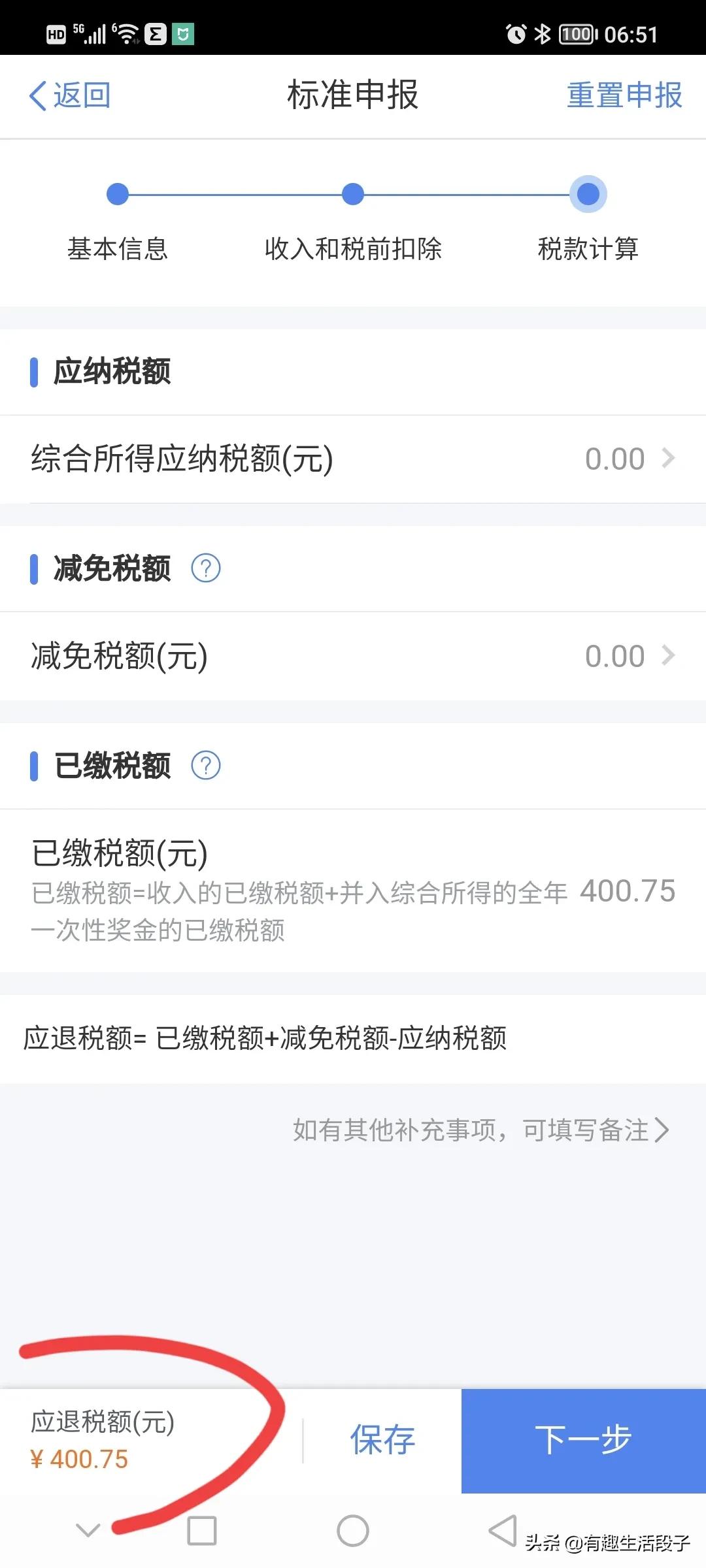
Task: Tap the 保存 save button
Action: pyautogui.click(x=382, y=1437)
